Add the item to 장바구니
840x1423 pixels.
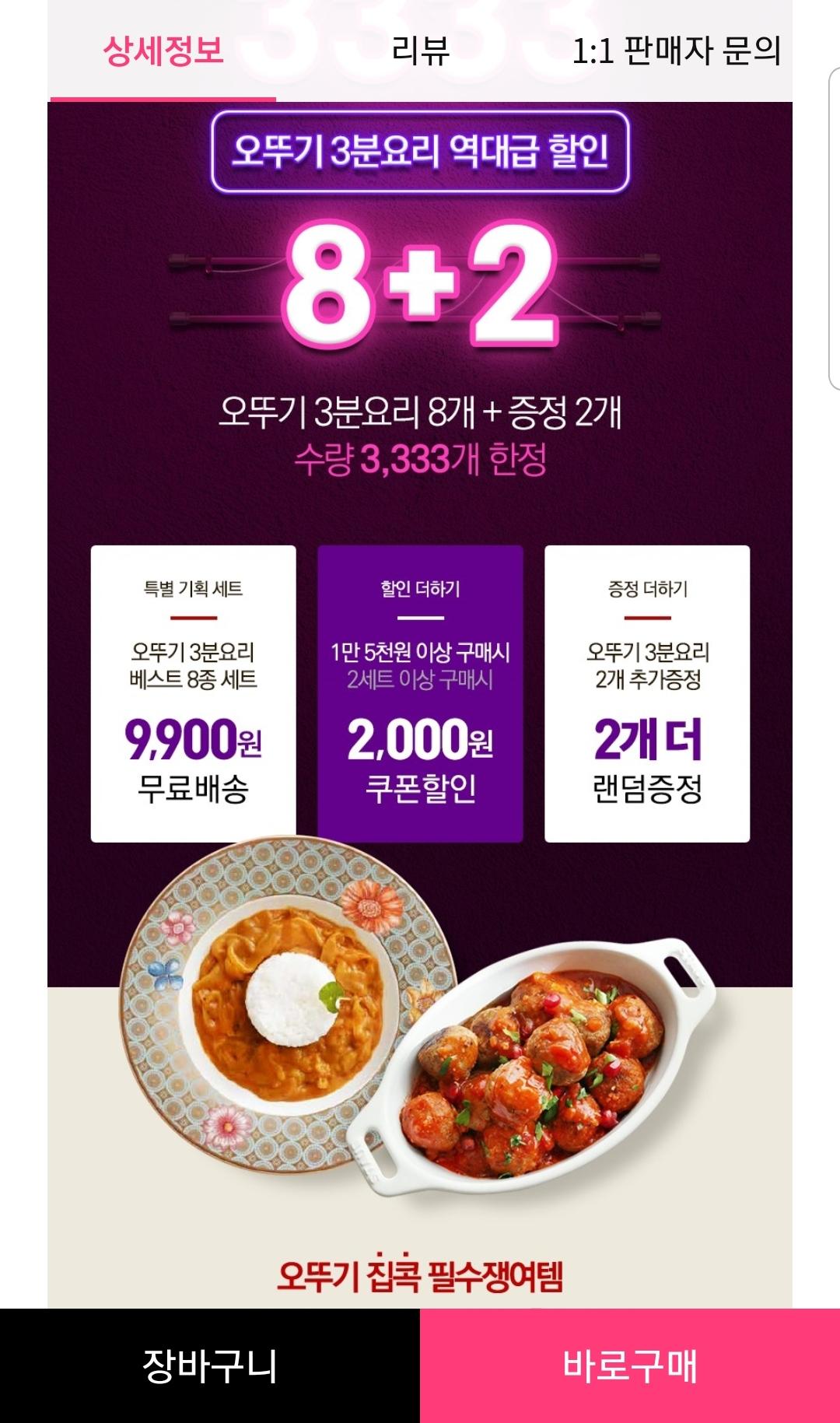[210, 1365]
